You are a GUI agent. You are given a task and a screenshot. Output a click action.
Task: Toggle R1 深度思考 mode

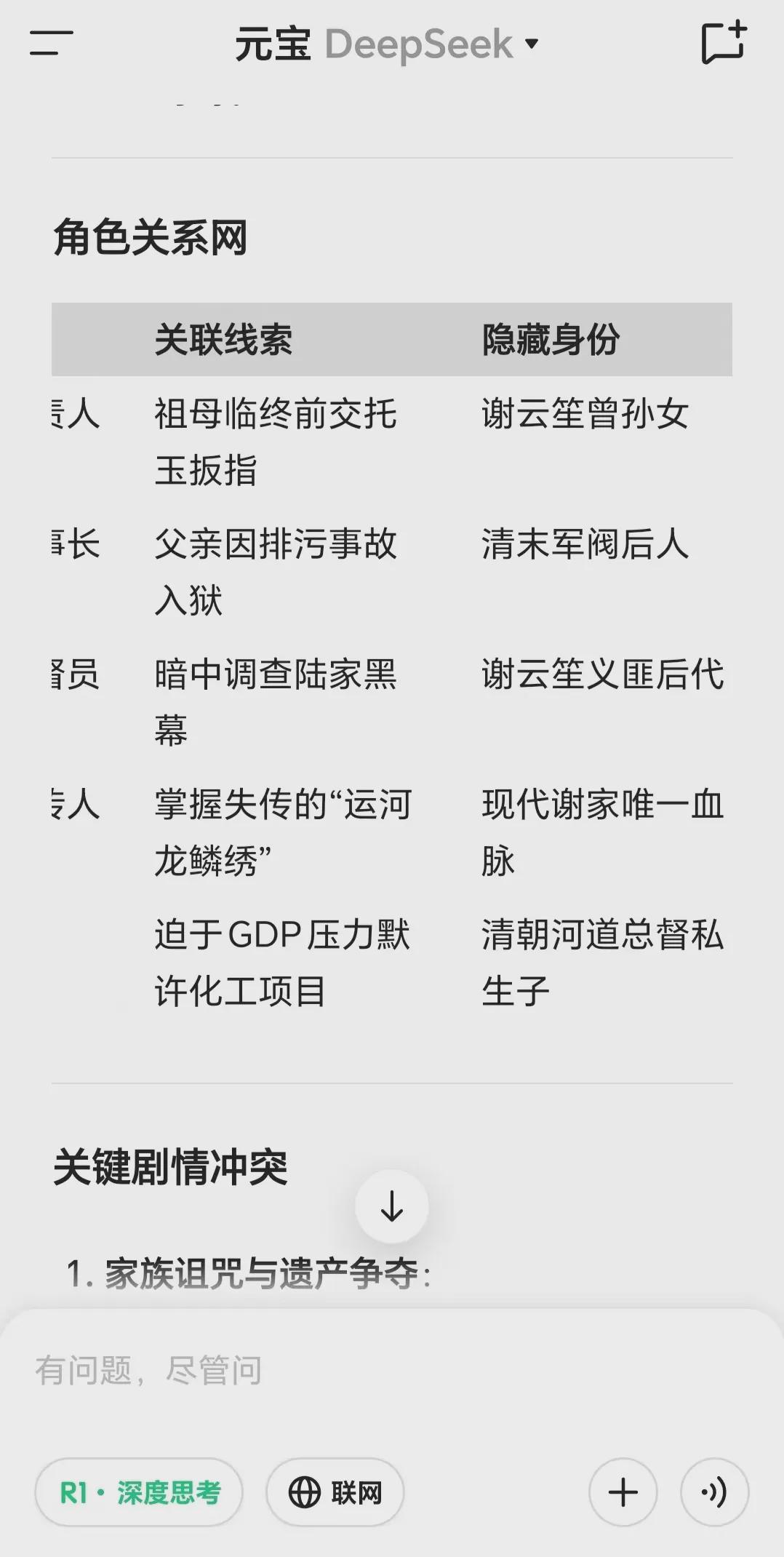[x=139, y=1492]
